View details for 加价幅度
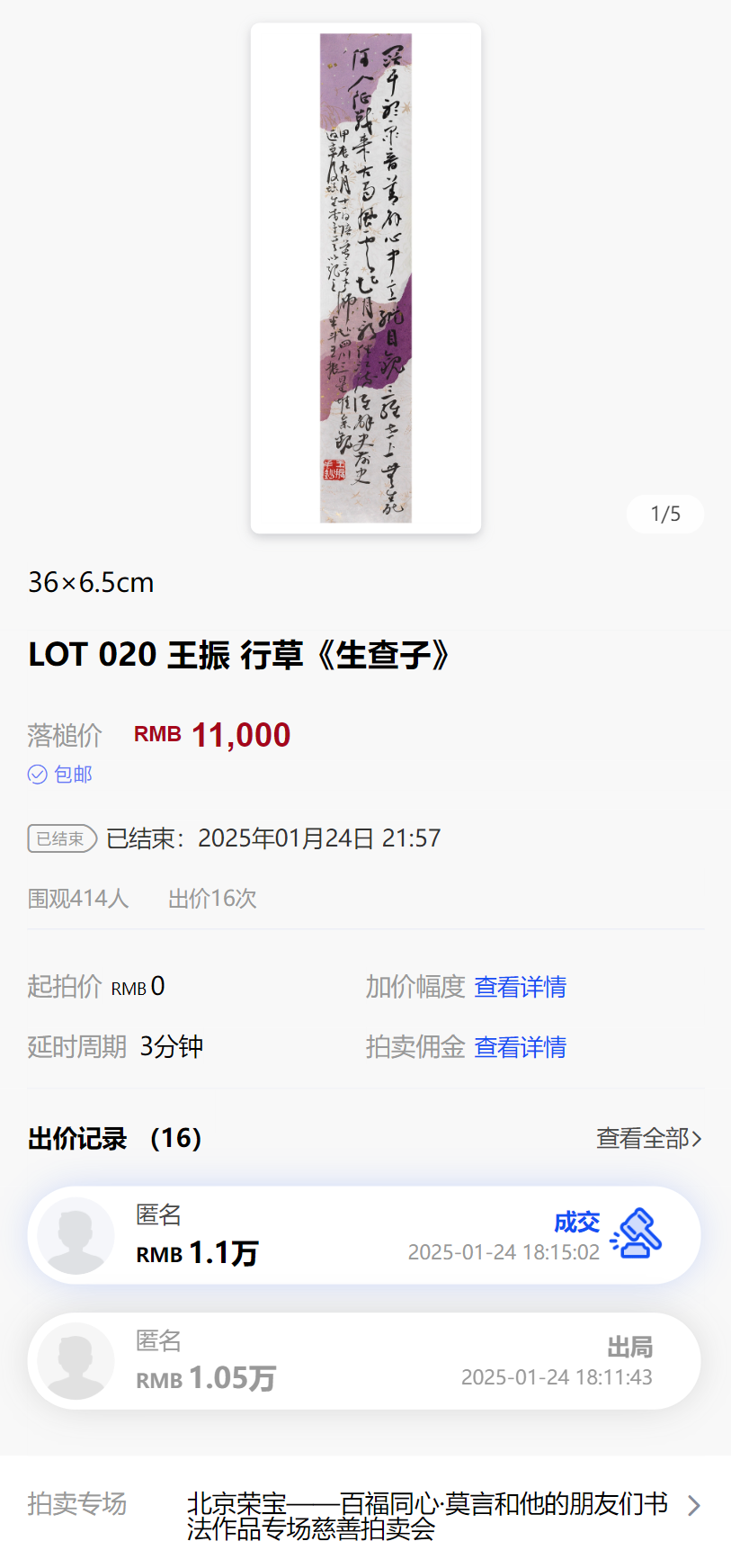 (x=520, y=987)
